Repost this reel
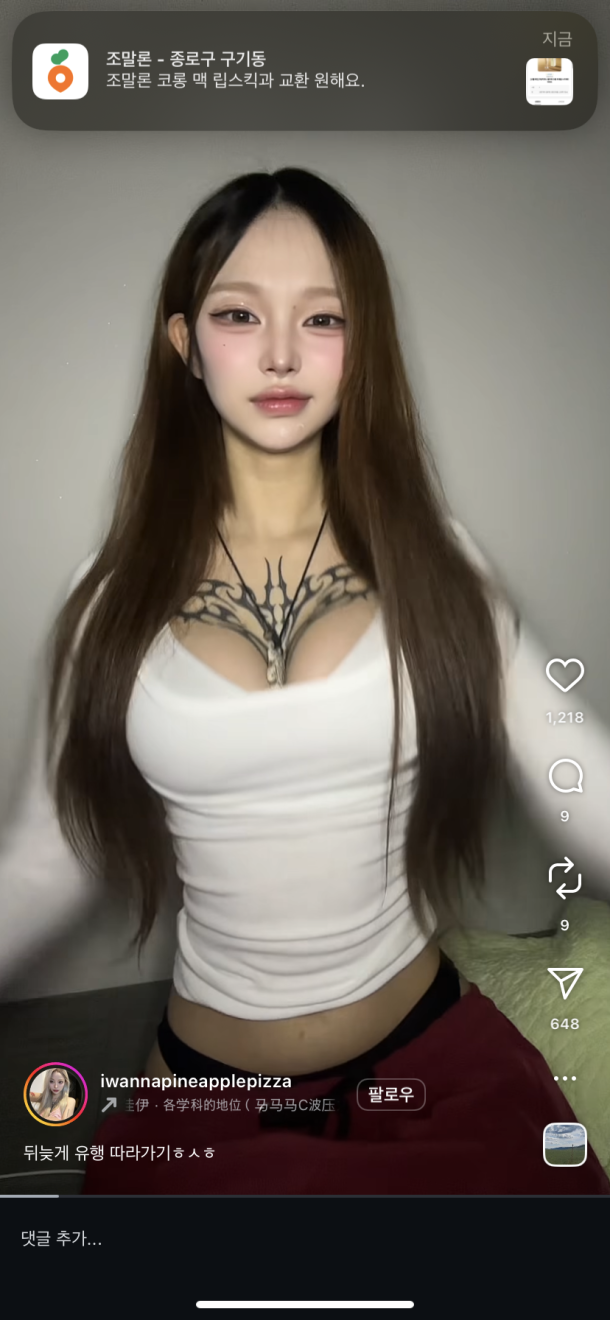The image size is (610, 1320). (564, 878)
